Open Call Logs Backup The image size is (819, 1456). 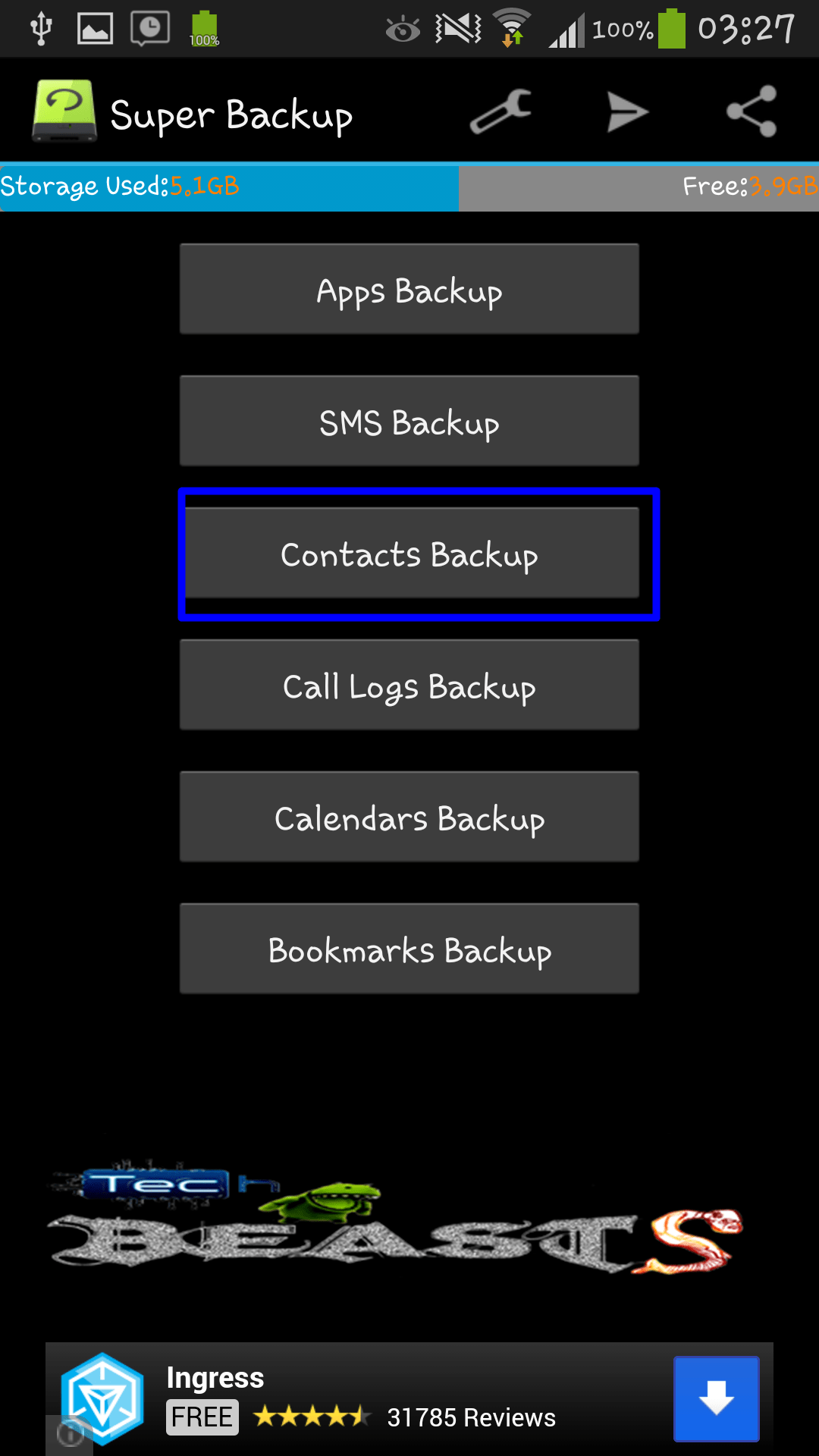(409, 685)
